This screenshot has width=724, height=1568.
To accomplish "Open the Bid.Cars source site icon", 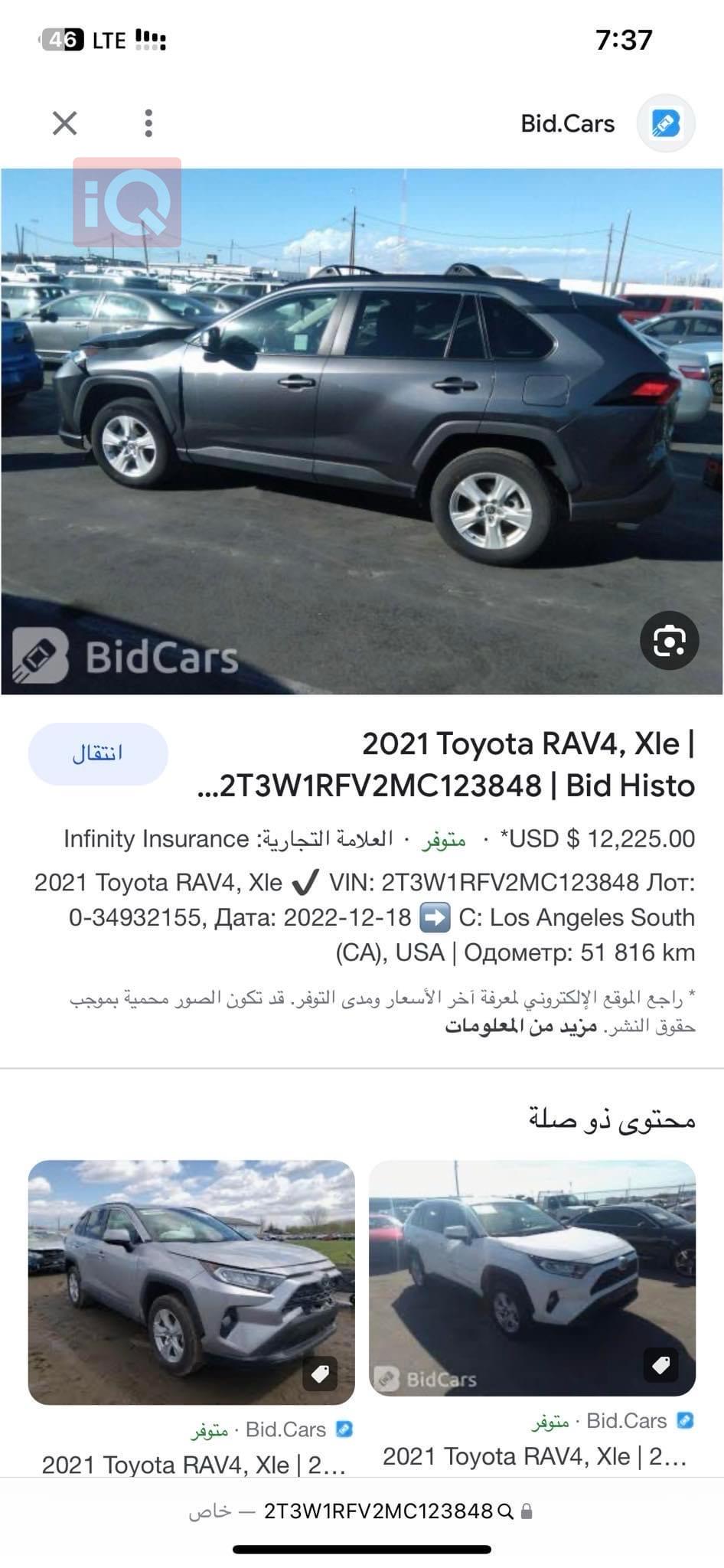I will [666, 123].
